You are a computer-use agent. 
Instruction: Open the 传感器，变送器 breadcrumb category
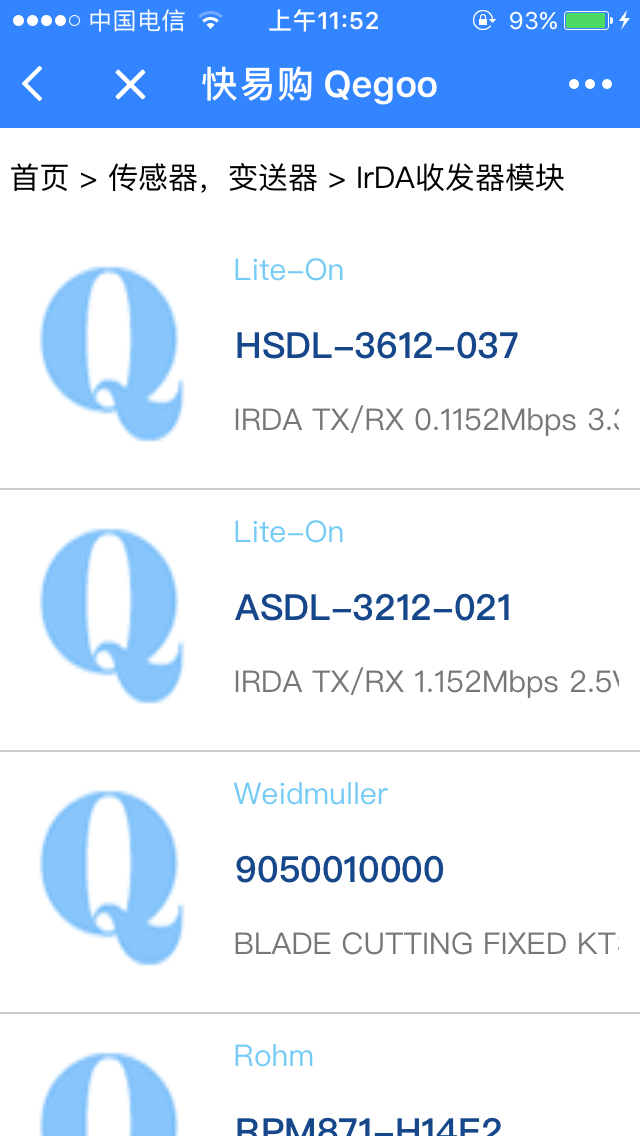(x=212, y=178)
